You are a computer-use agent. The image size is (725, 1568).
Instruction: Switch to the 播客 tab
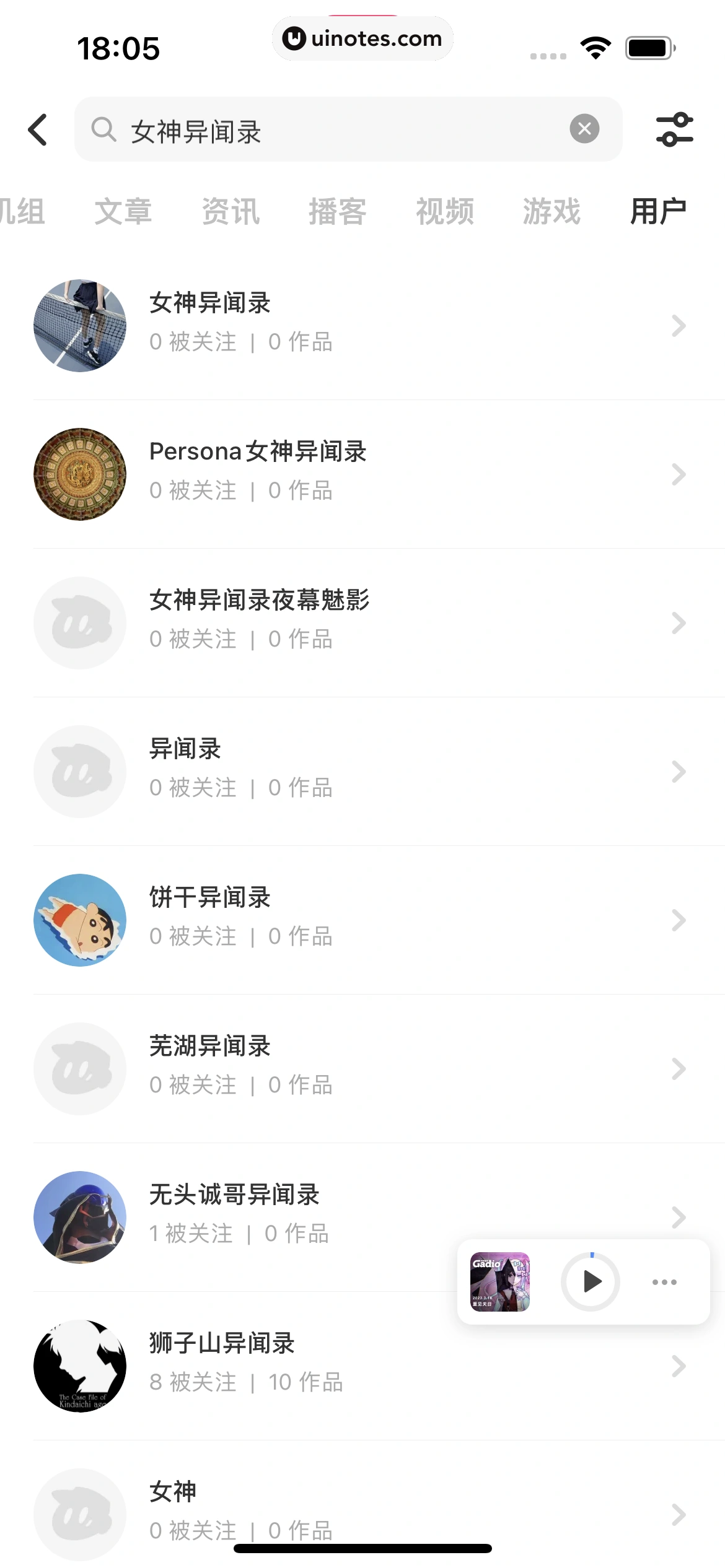click(x=338, y=212)
